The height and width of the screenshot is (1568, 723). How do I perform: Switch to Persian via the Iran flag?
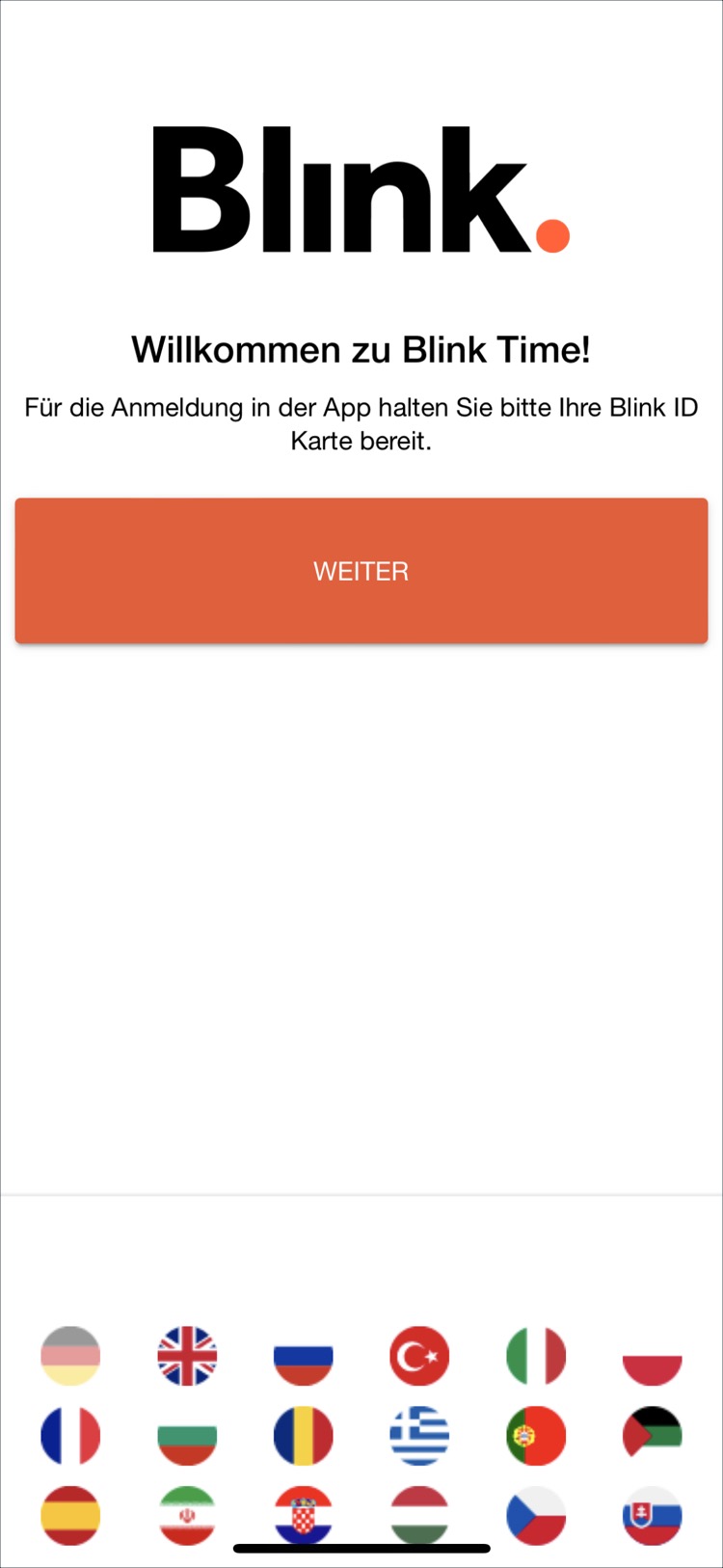pyautogui.click(x=187, y=1515)
